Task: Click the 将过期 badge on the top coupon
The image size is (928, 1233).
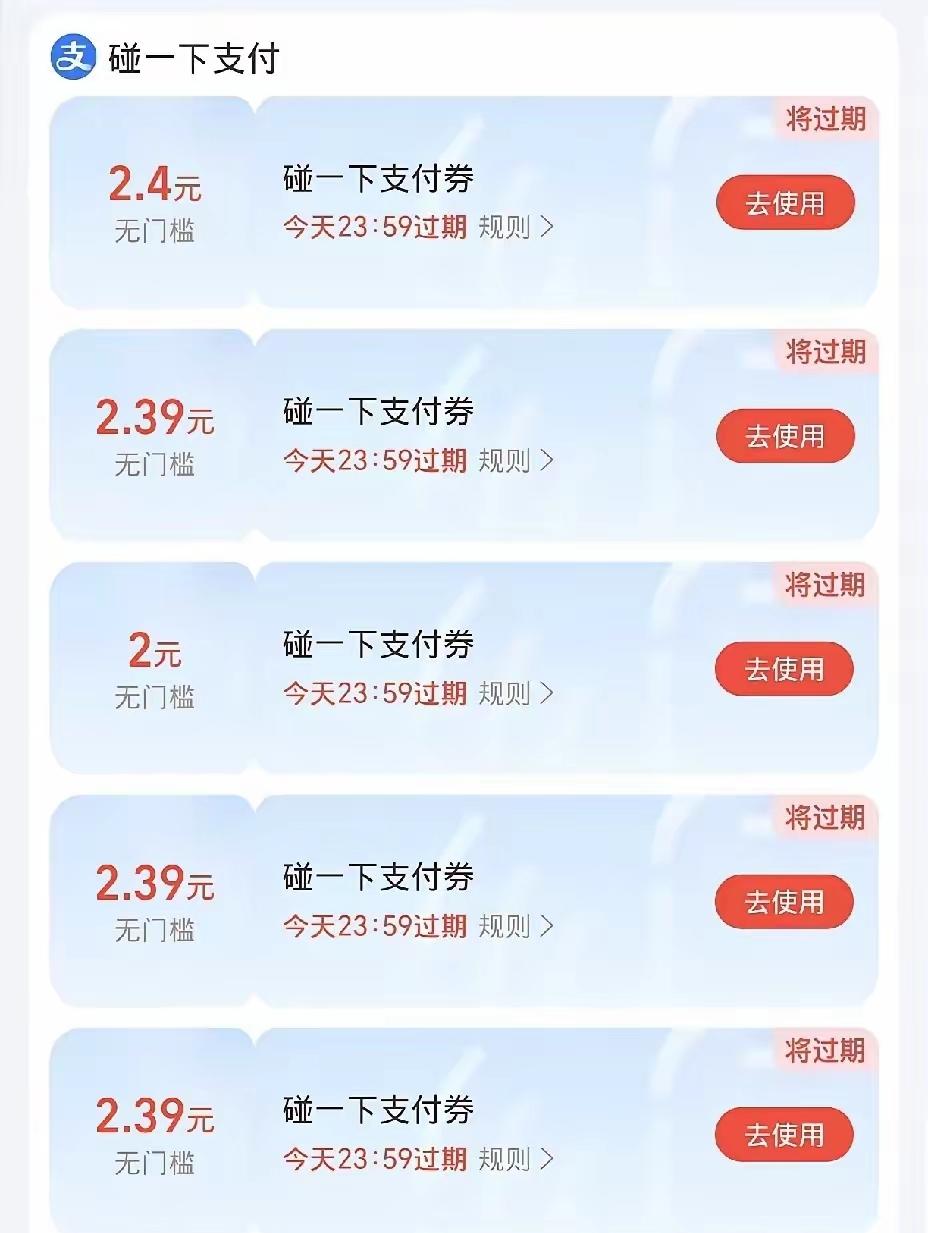Action: tap(823, 120)
